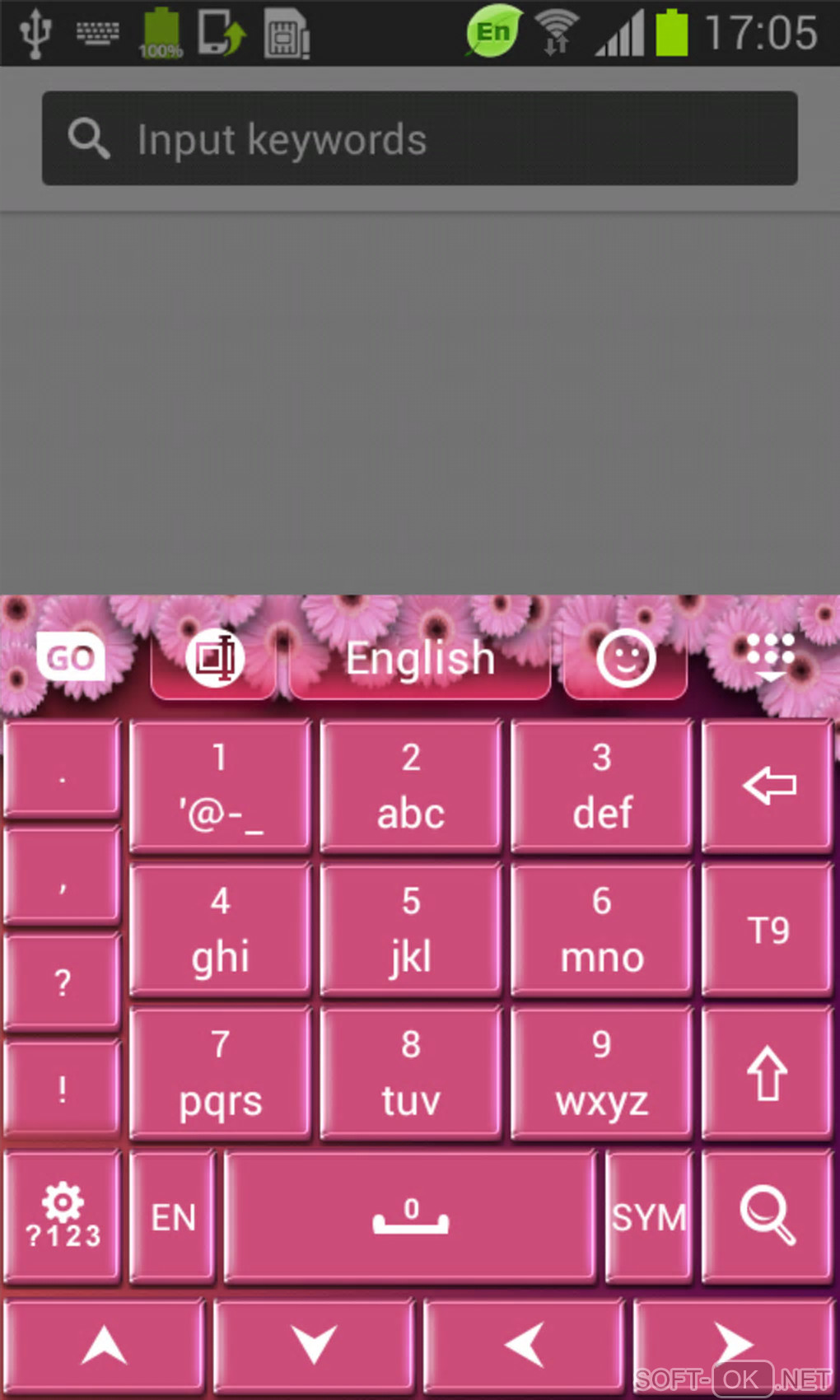Move the cursor left with the left arrow
840x1400 pixels.
pos(525,1346)
